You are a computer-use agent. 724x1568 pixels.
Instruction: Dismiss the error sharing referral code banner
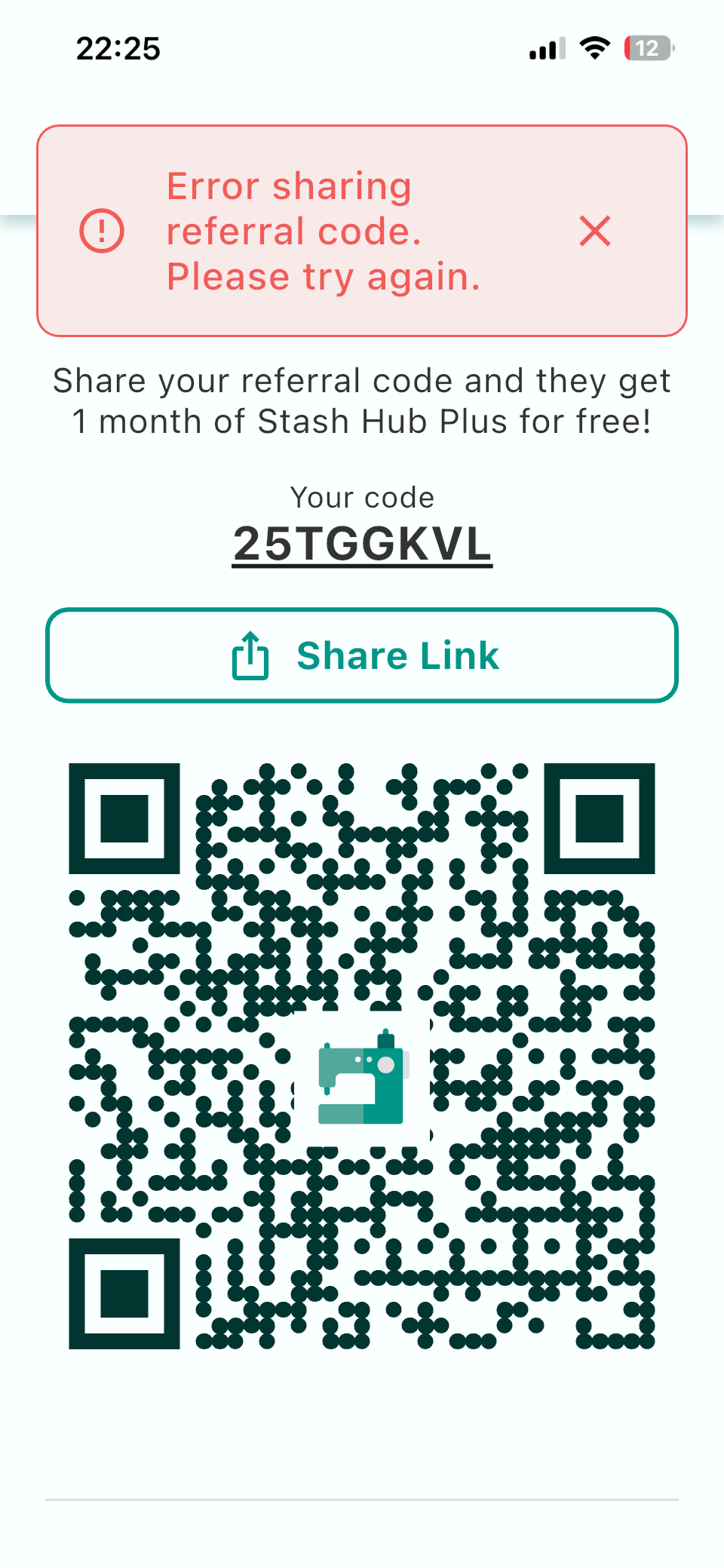click(594, 231)
